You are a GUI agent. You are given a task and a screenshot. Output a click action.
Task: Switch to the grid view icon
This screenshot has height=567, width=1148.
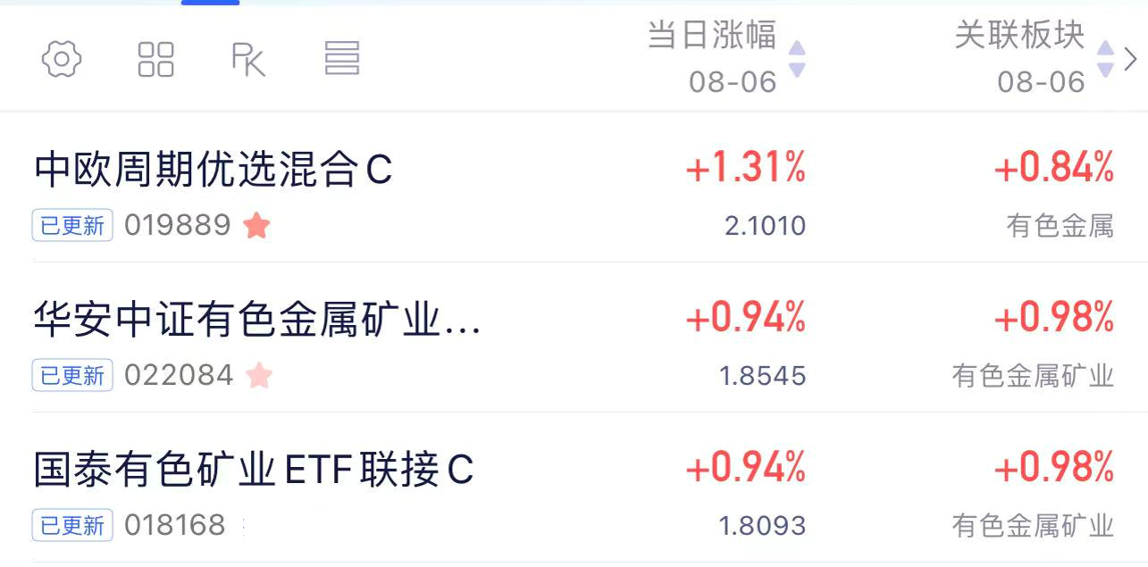pos(156,59)
